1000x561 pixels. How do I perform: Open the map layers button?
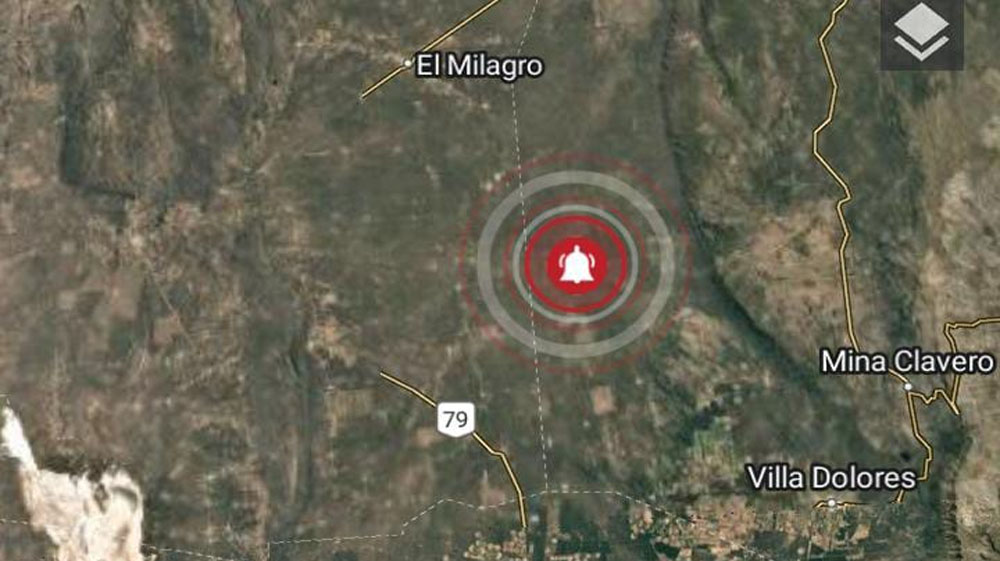click(x=921, y=32)
